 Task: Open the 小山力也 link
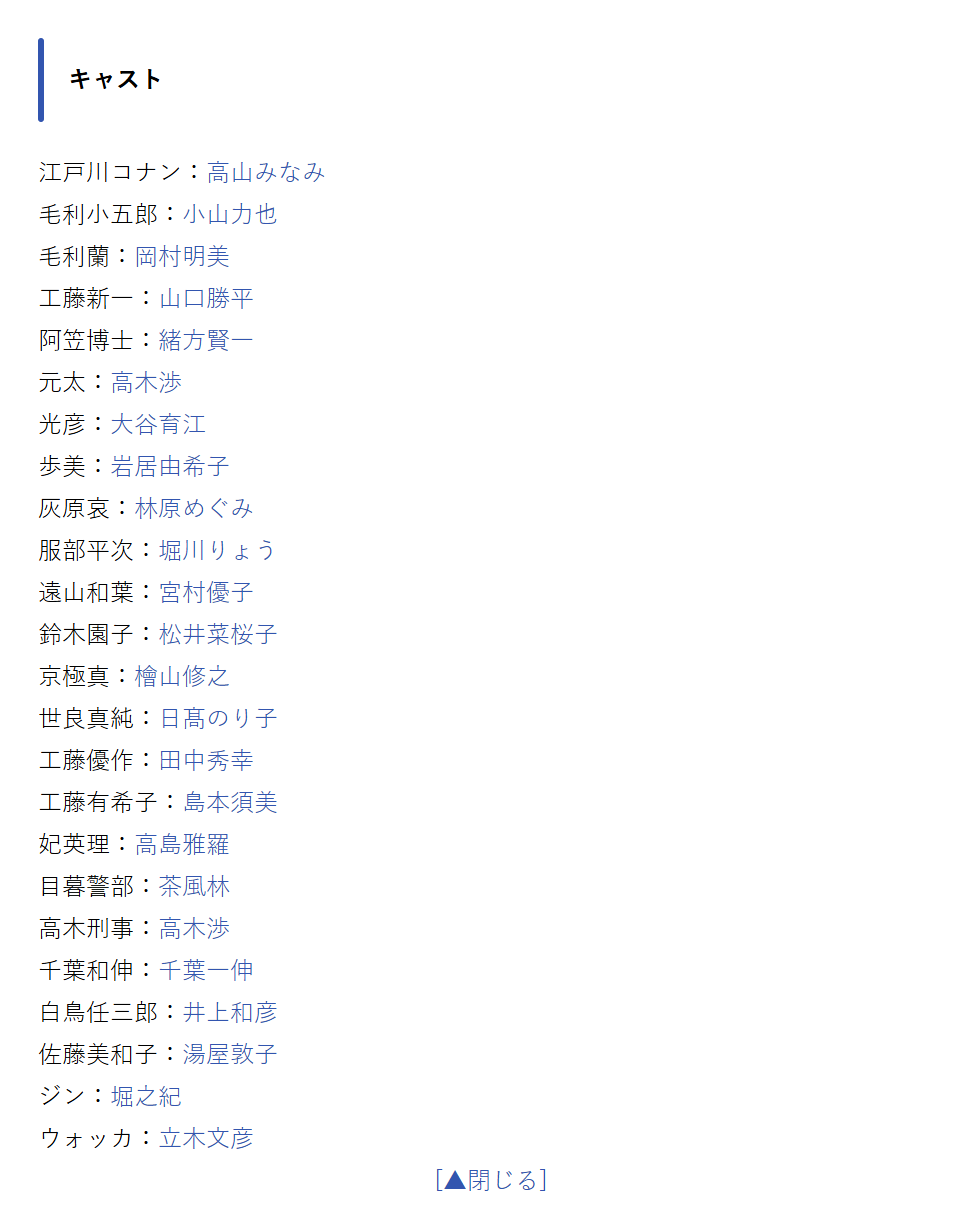point(230,214)
